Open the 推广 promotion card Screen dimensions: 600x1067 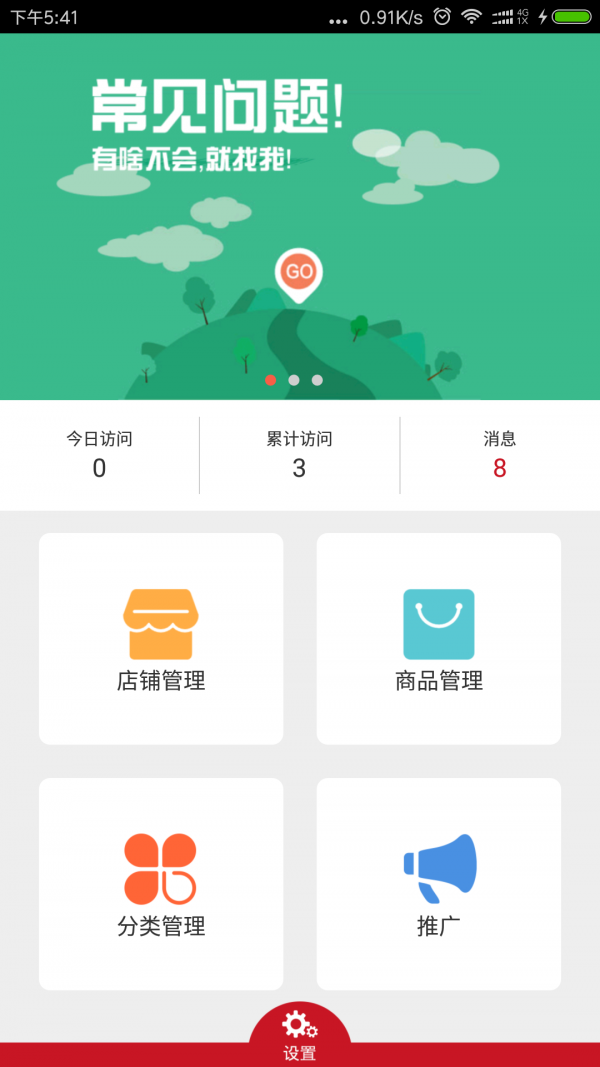tap(439, 884)
